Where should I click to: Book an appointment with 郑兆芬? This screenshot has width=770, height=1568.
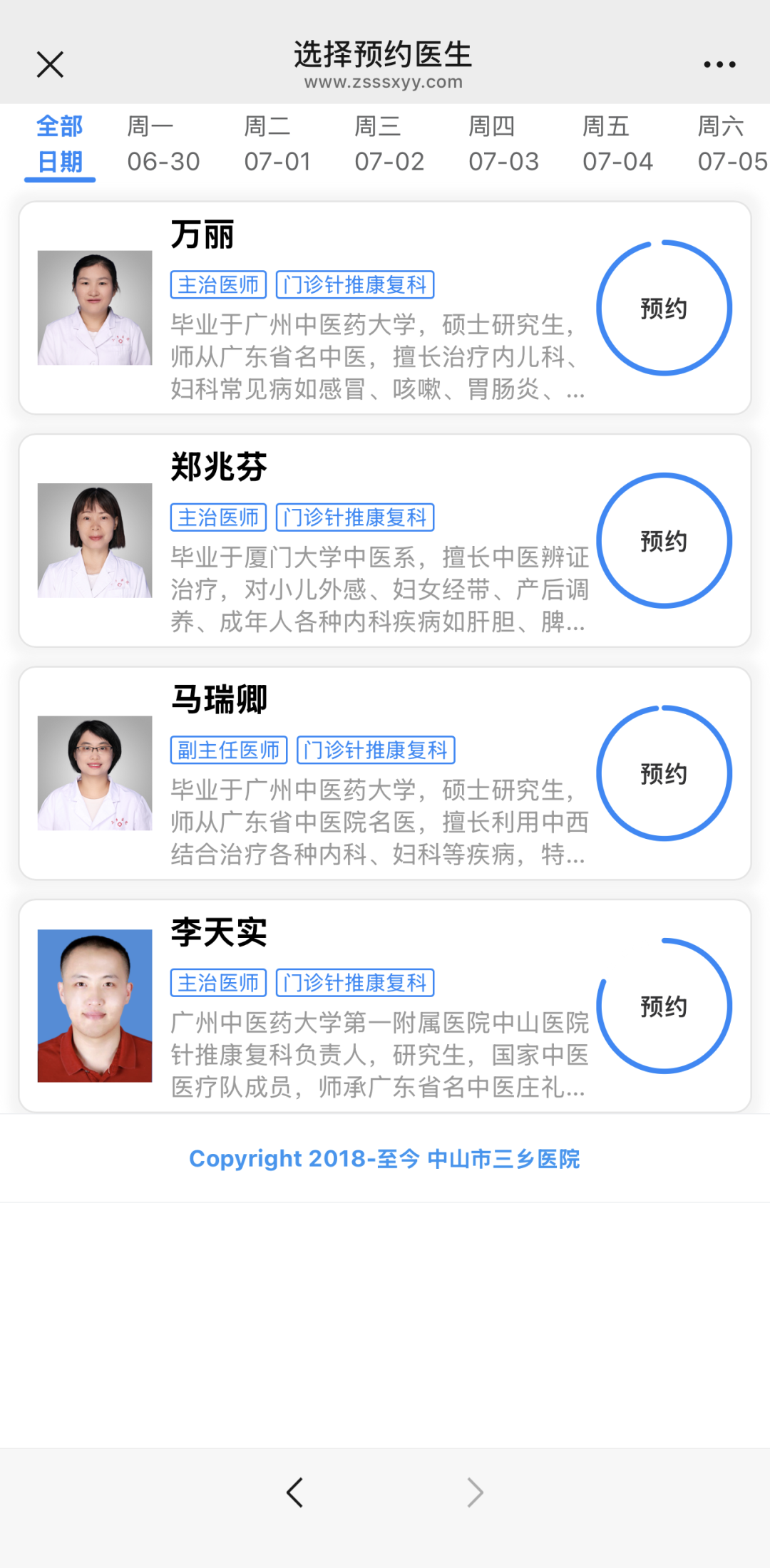(x=664, y=541)
